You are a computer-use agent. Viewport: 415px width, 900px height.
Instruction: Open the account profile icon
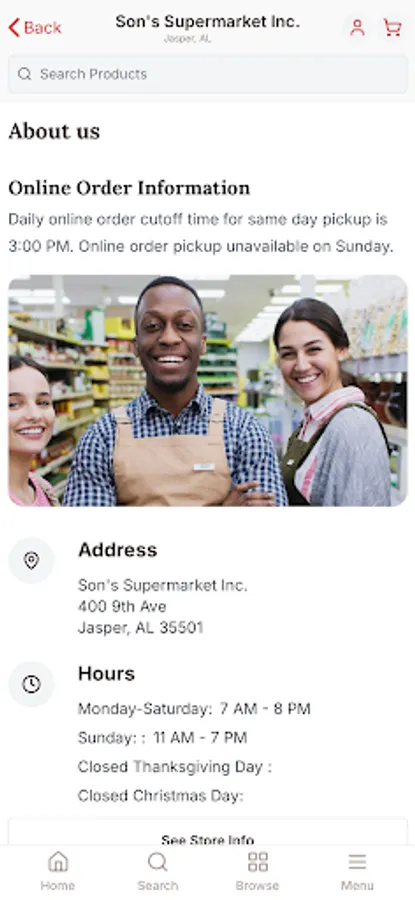(358, 27)
